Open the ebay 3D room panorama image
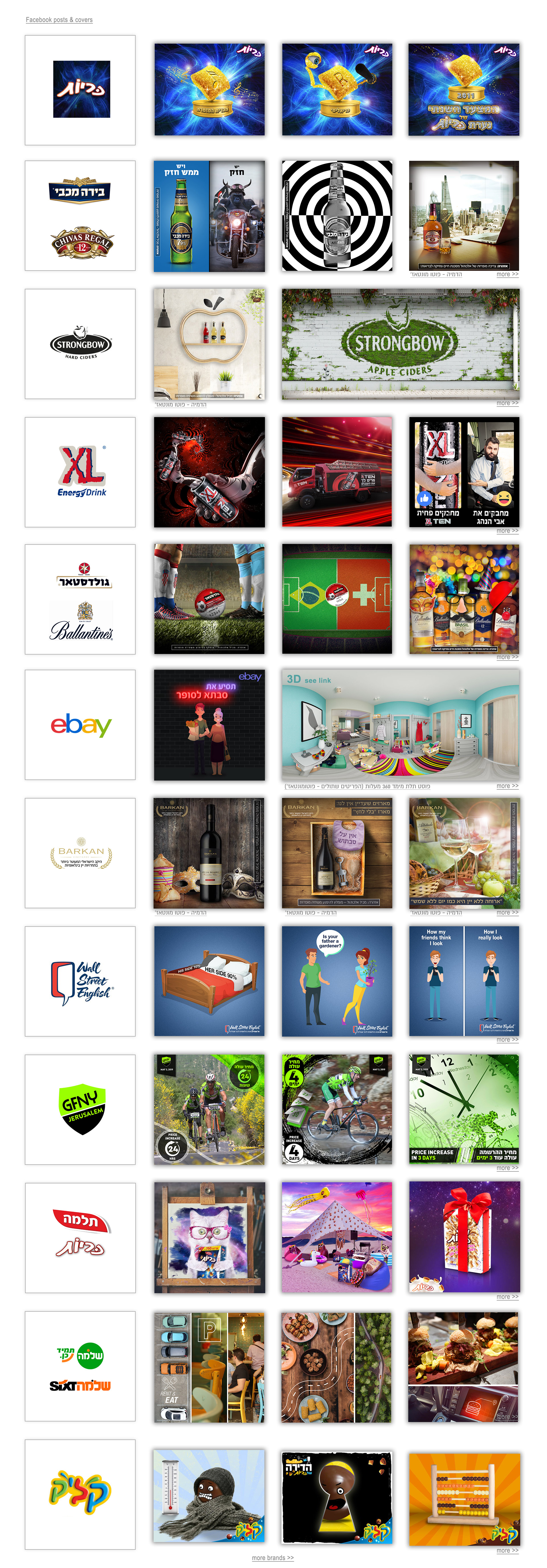Image resolution: width=547 pixels, height=1568 pixels. 400,725
